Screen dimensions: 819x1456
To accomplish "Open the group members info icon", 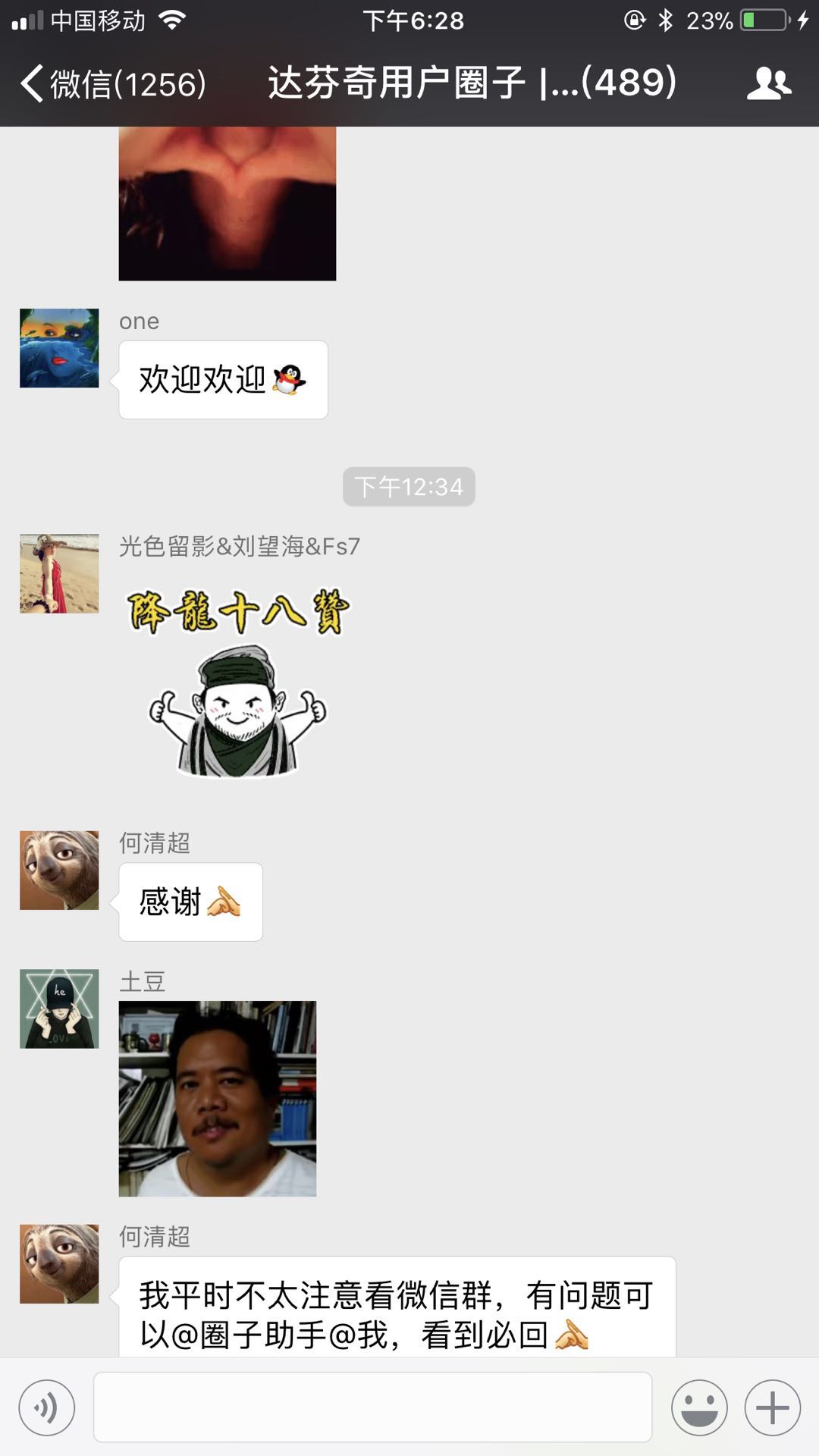I will click(x=768, y=83).
